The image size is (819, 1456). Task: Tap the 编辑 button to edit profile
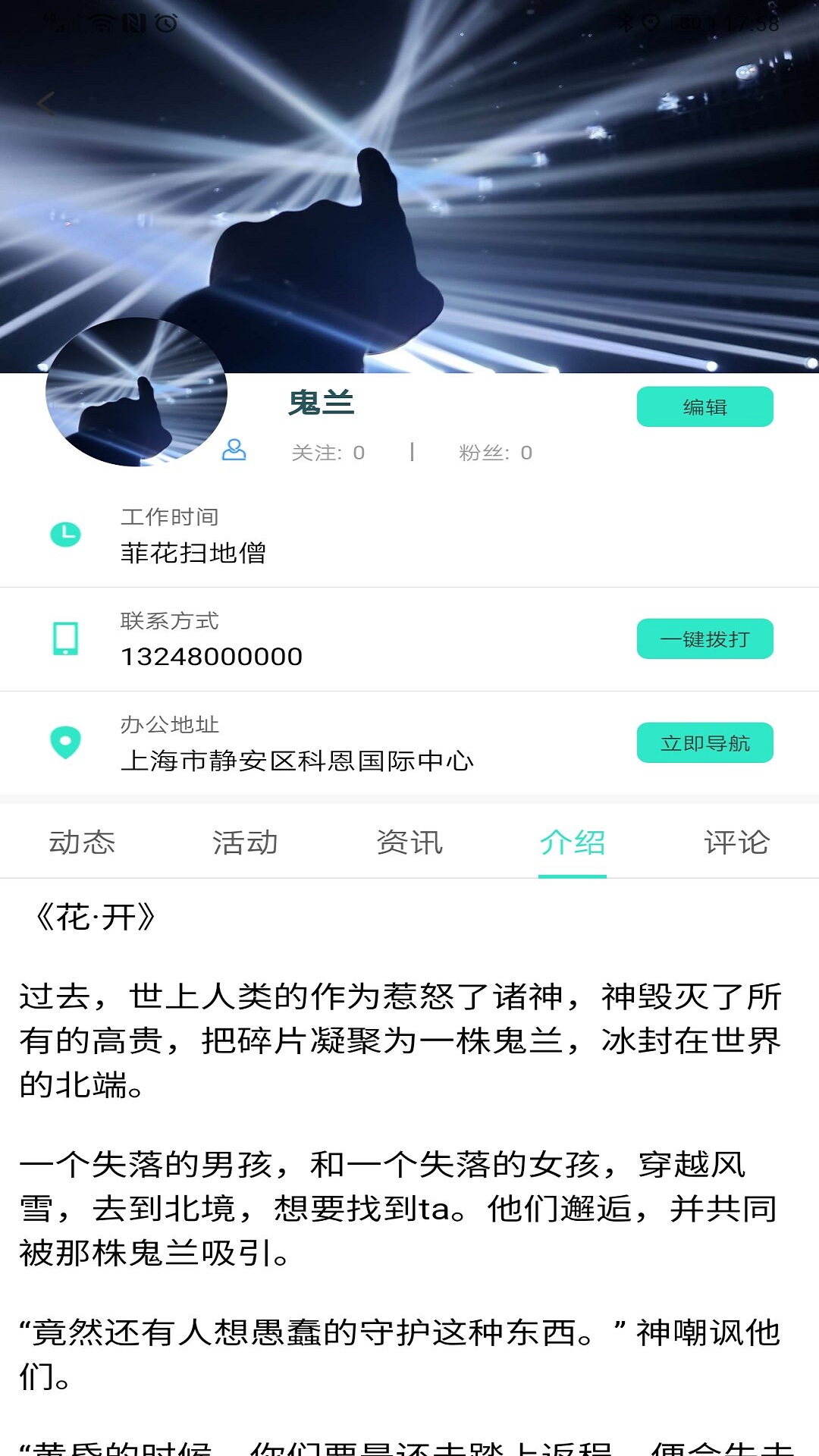704,407
